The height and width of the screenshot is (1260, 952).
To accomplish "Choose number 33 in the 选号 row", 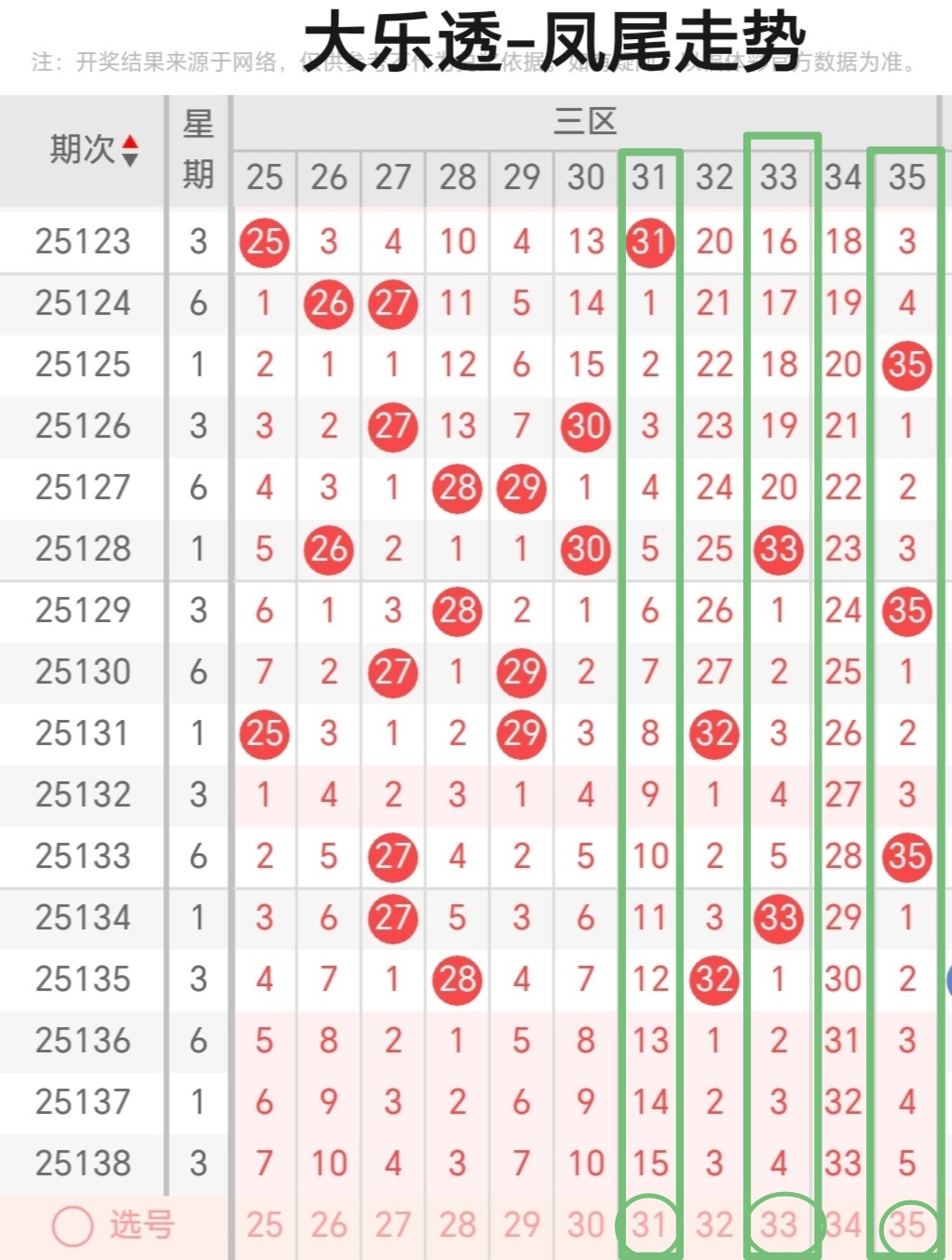I will pos(779,1226).
